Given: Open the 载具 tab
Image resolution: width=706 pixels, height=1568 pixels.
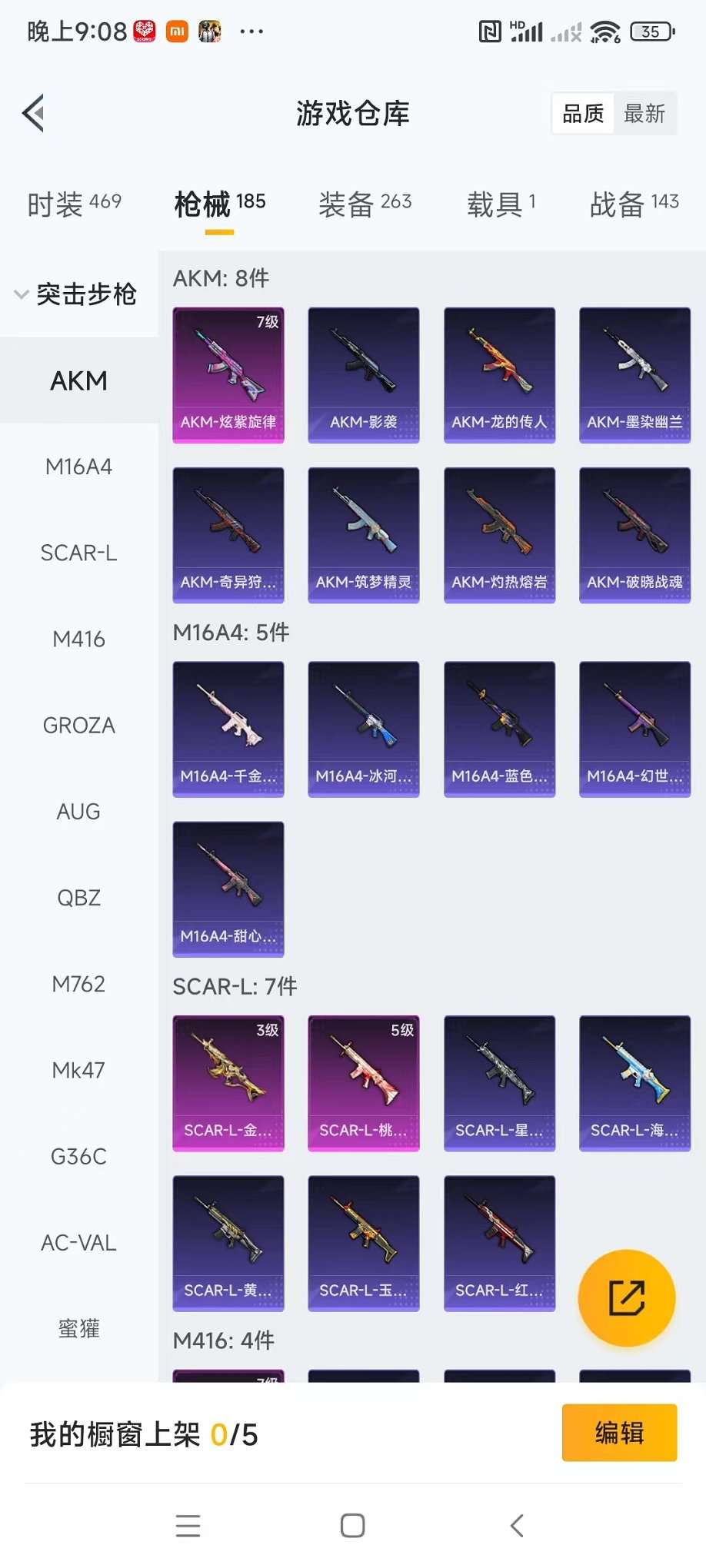Looking at the screenshot, I should pyautogui.click(x=501, y=204).
